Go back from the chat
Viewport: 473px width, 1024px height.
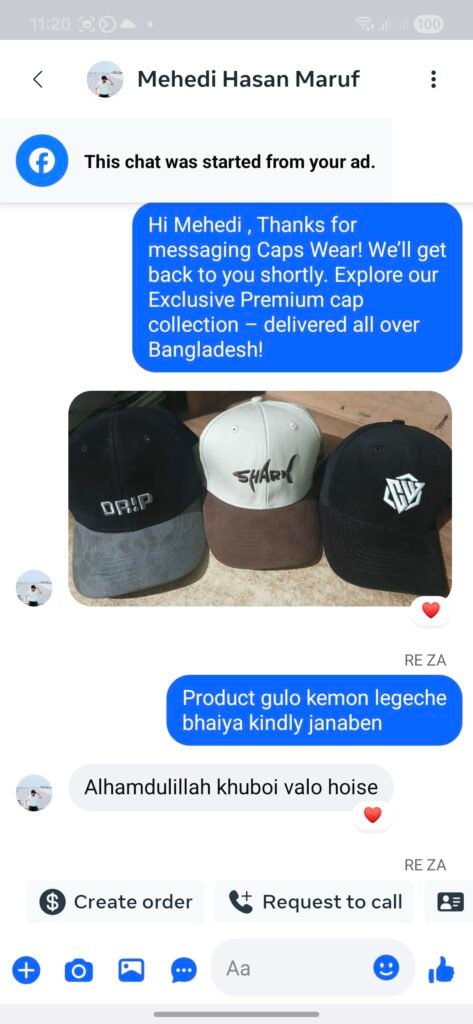tap(38, 80)
